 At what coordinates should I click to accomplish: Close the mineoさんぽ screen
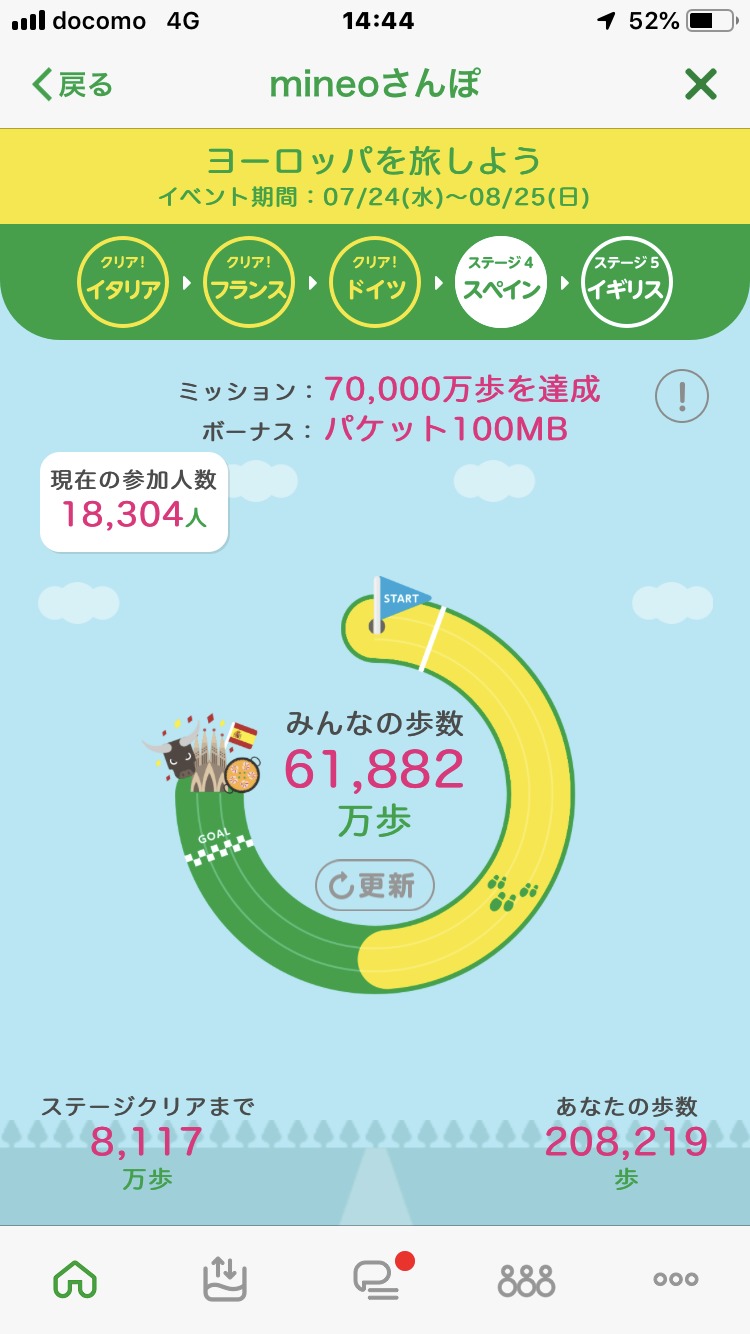click(701, 85)
